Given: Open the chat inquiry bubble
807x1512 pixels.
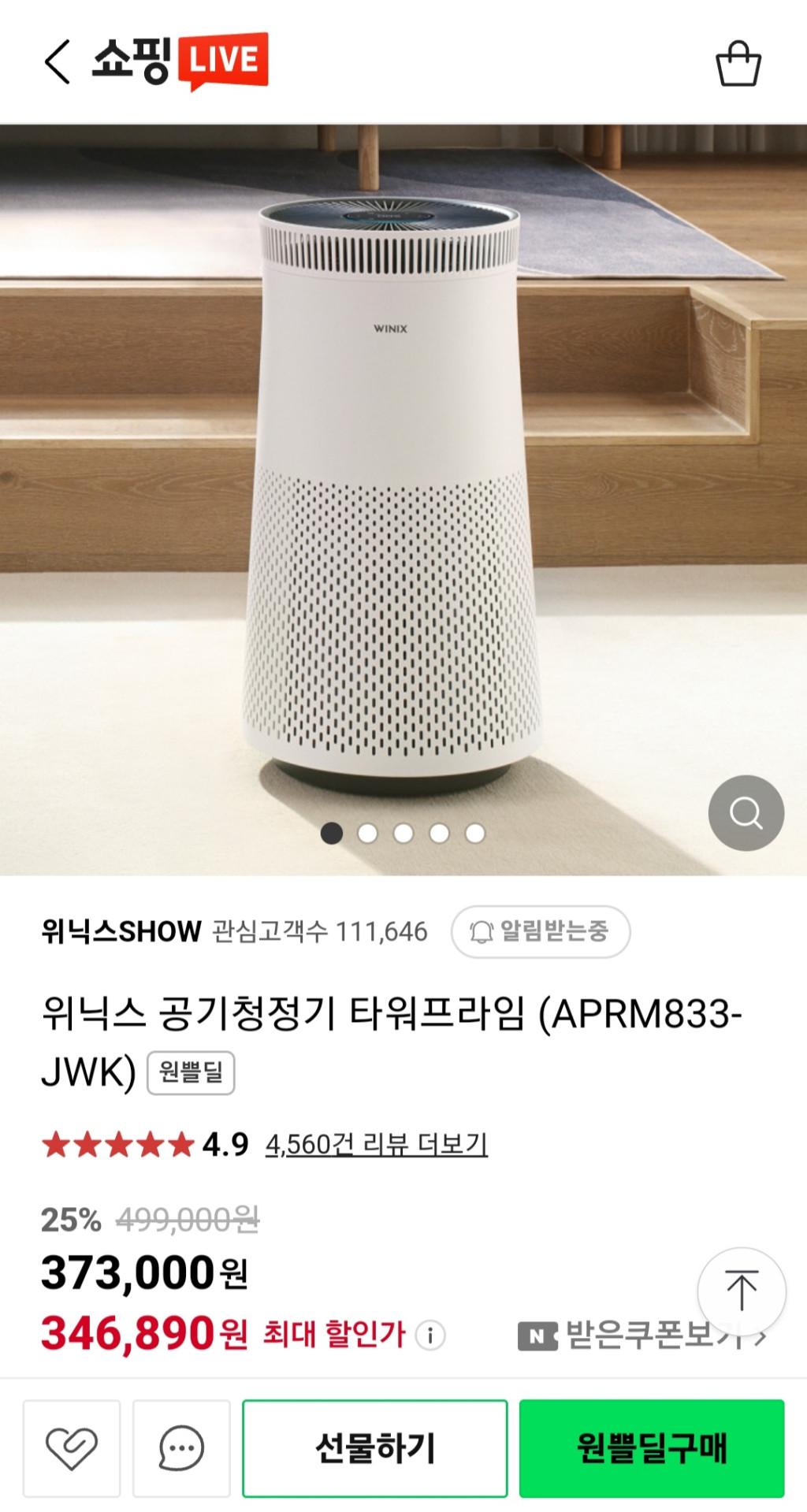Looking at the screenshot, I should 181,1448.
